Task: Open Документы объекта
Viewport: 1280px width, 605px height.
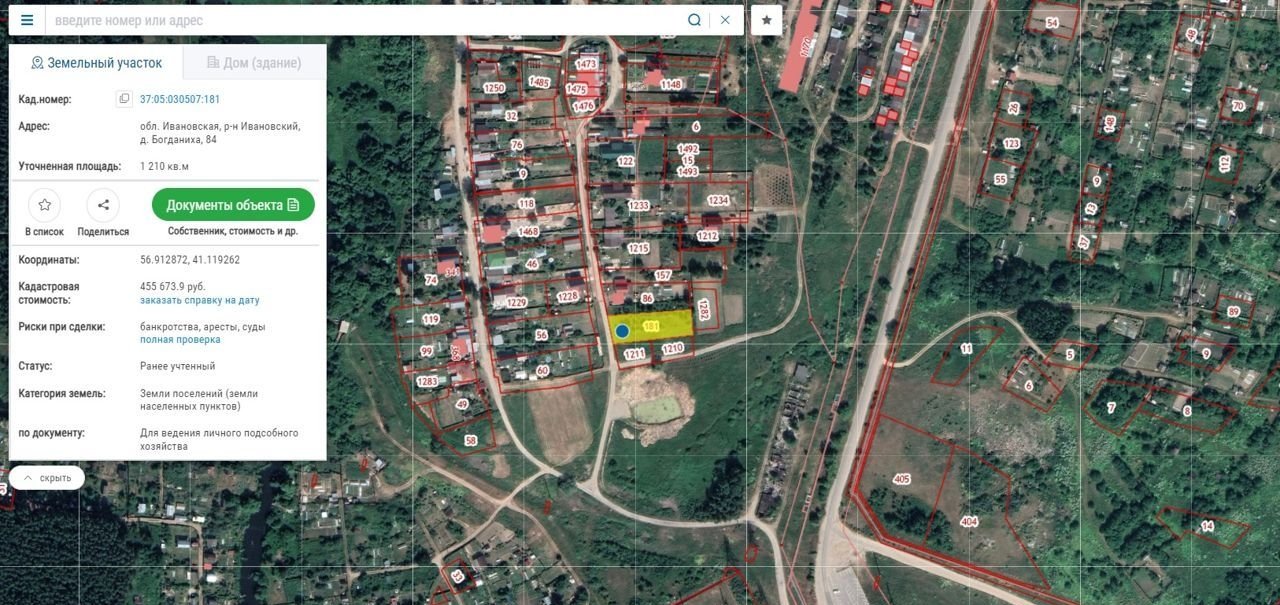Action: pos(233,205)
